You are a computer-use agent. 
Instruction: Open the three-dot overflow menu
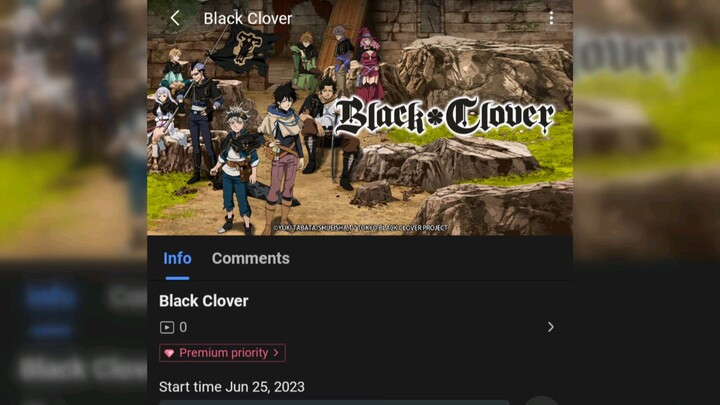coord(551,18)
